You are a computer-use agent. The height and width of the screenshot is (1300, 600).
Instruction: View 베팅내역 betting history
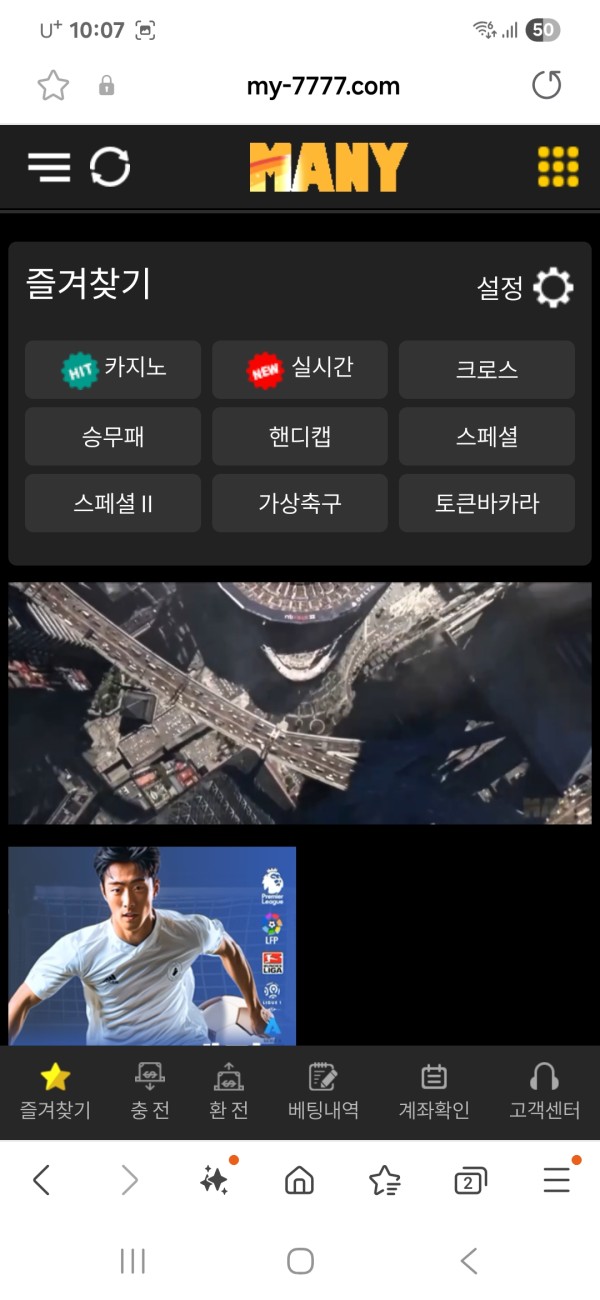(x=323, y=1092)
